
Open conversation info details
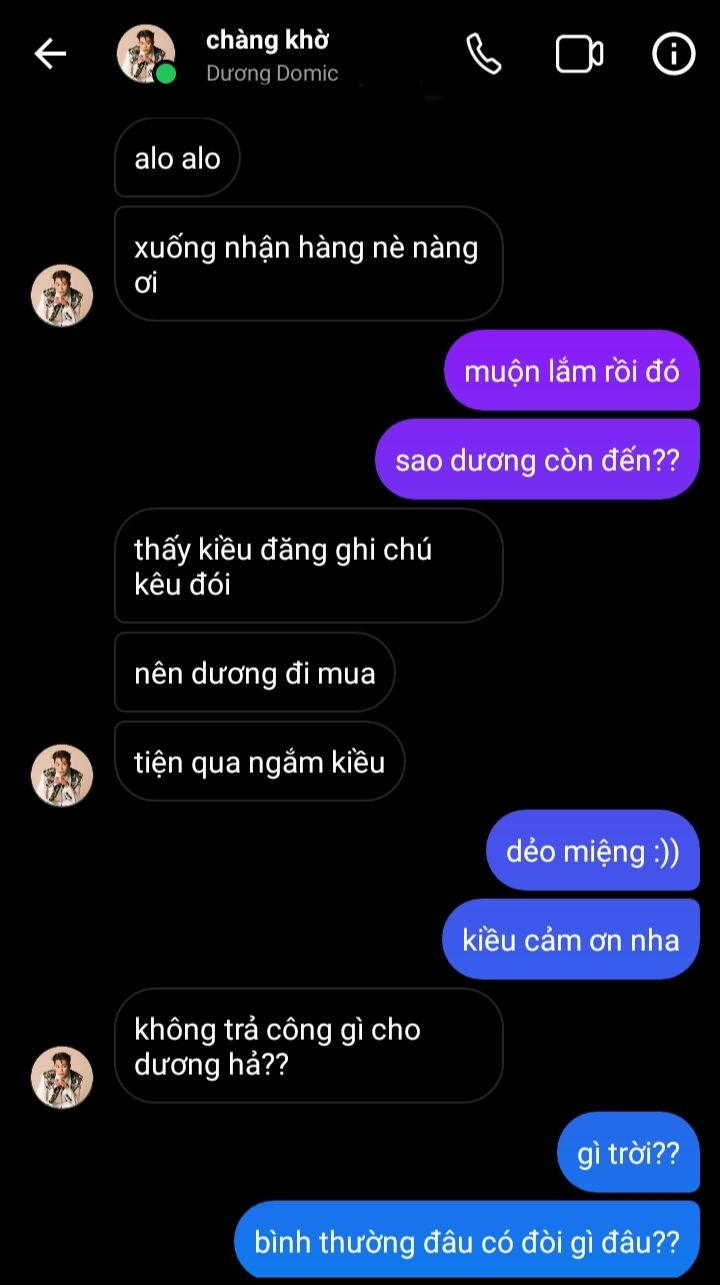(673, 54)
